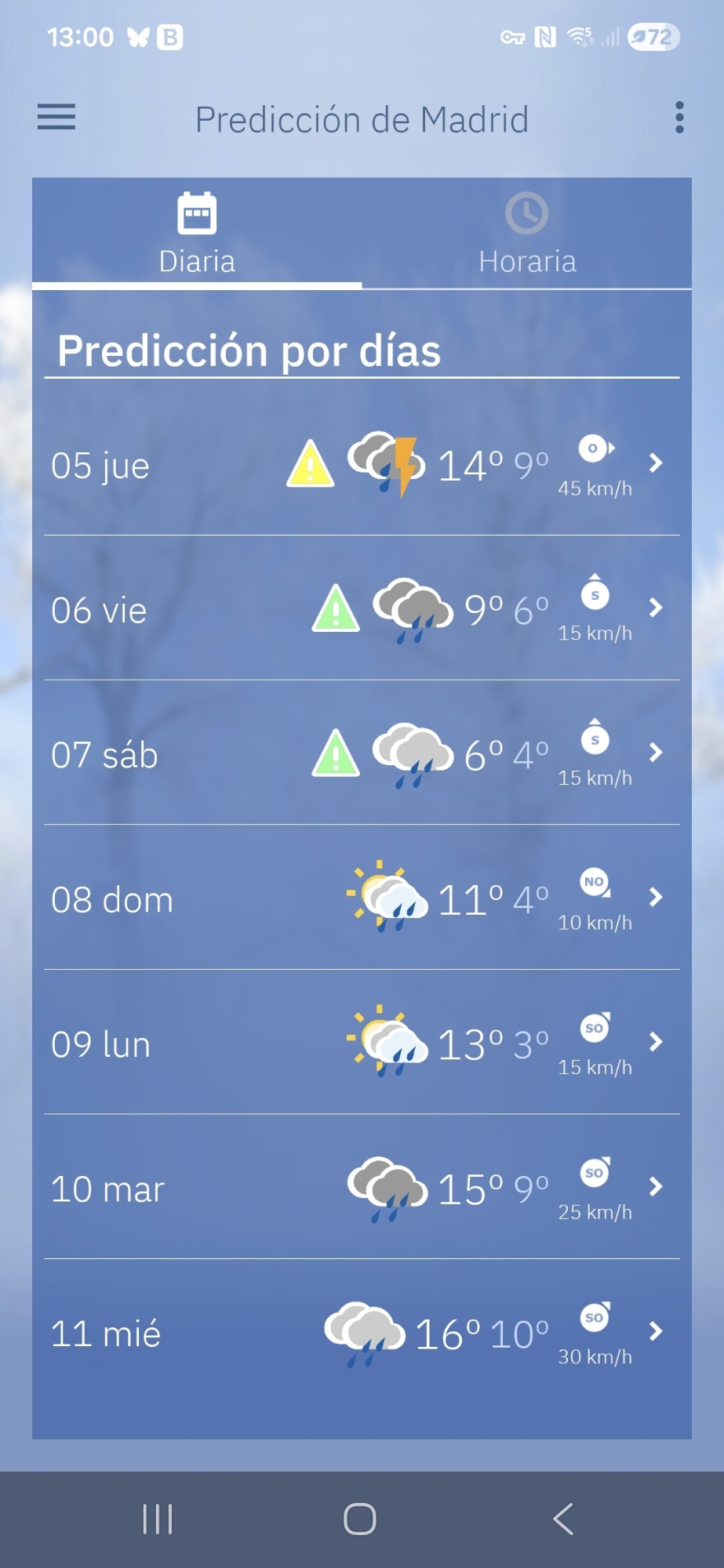This screenshot has width=724, height=1568.
Task: Open the 11 mié forecast row
Action: [656, 1331]
